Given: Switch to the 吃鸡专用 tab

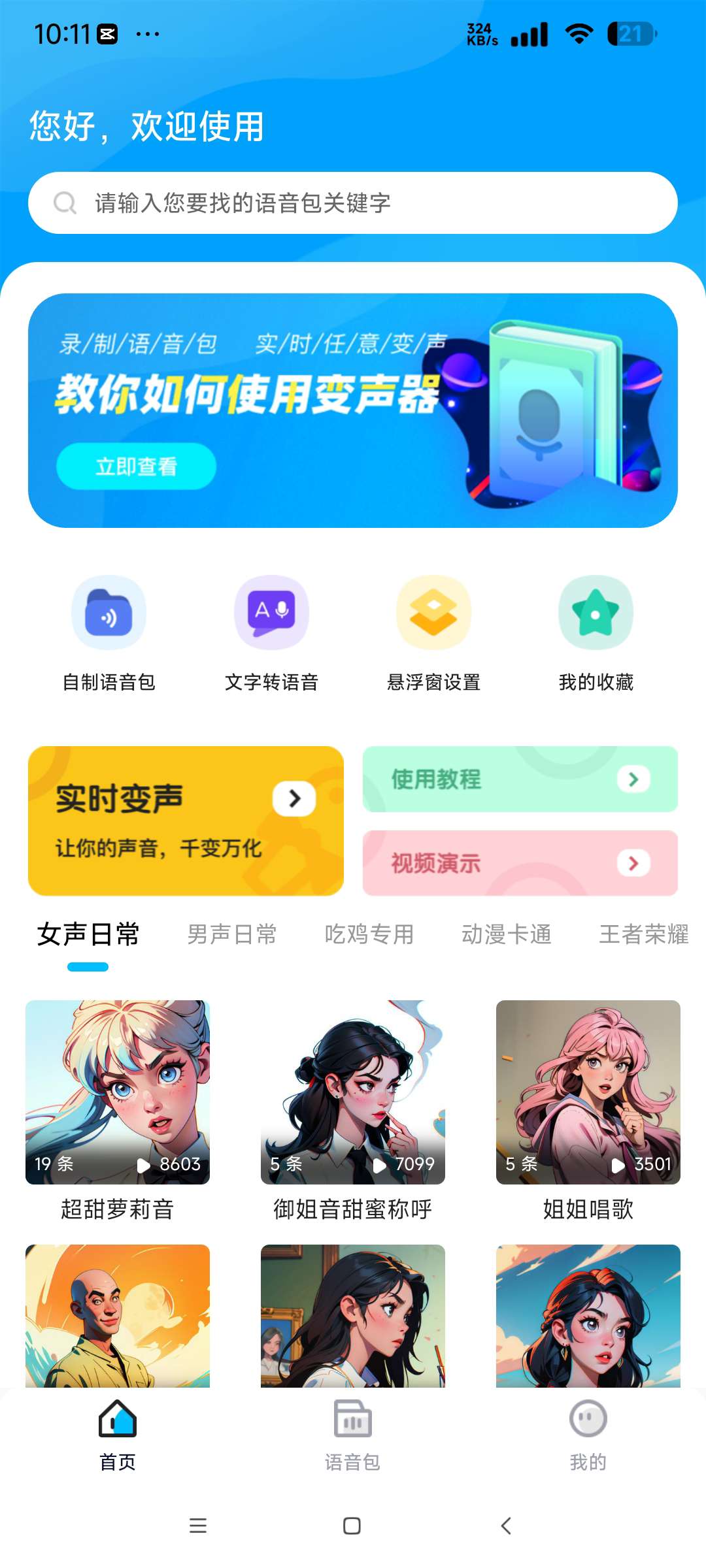Looking at the screenshot, I should point(369,934).
